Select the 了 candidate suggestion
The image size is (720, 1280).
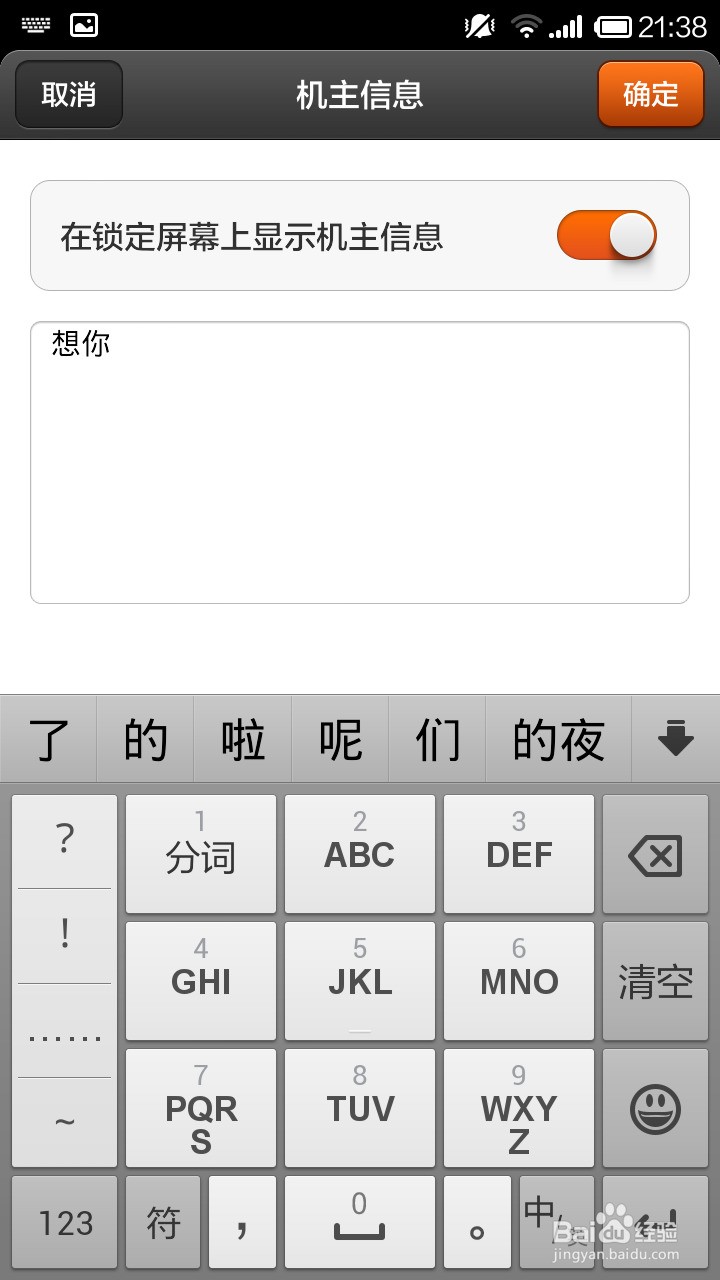48,740
